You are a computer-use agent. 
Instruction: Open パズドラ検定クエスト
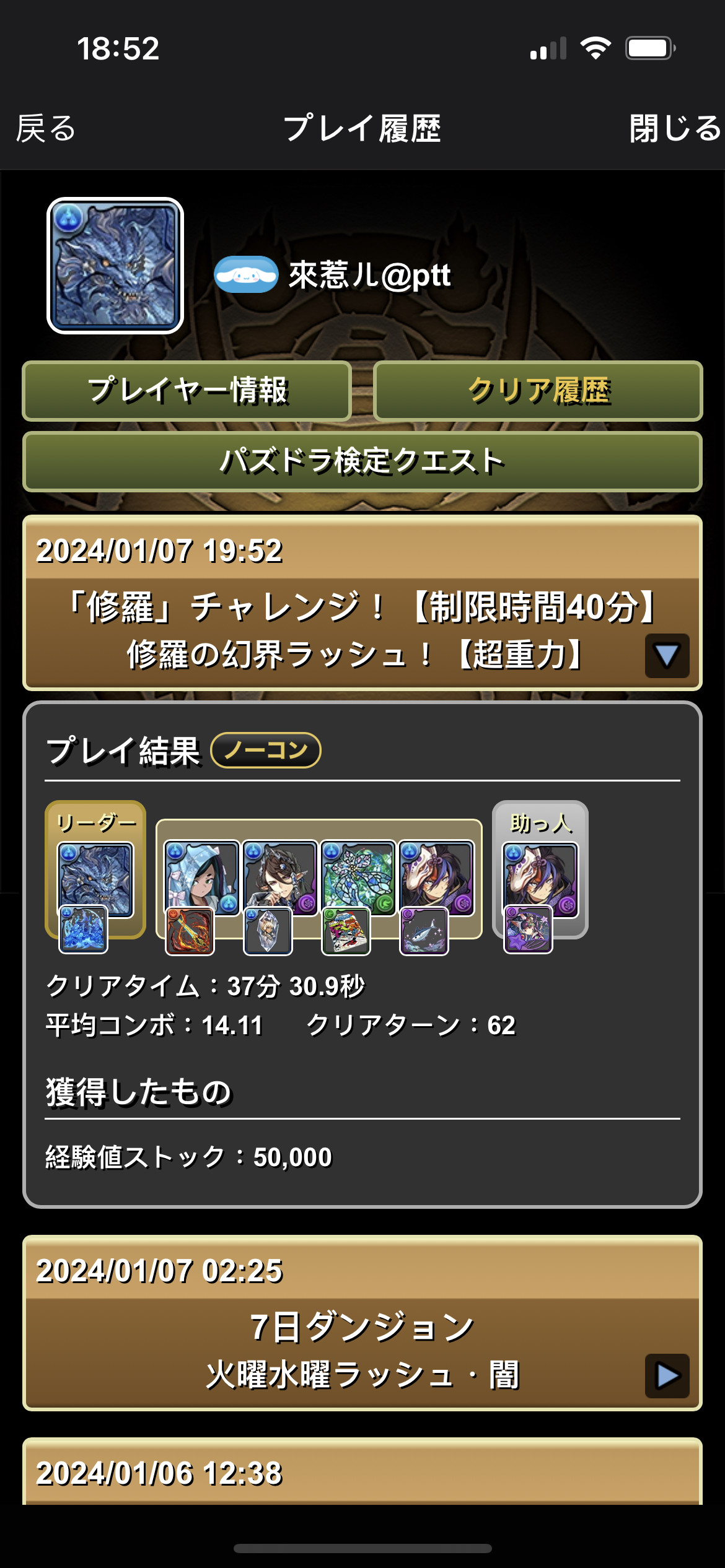(362, 461)
